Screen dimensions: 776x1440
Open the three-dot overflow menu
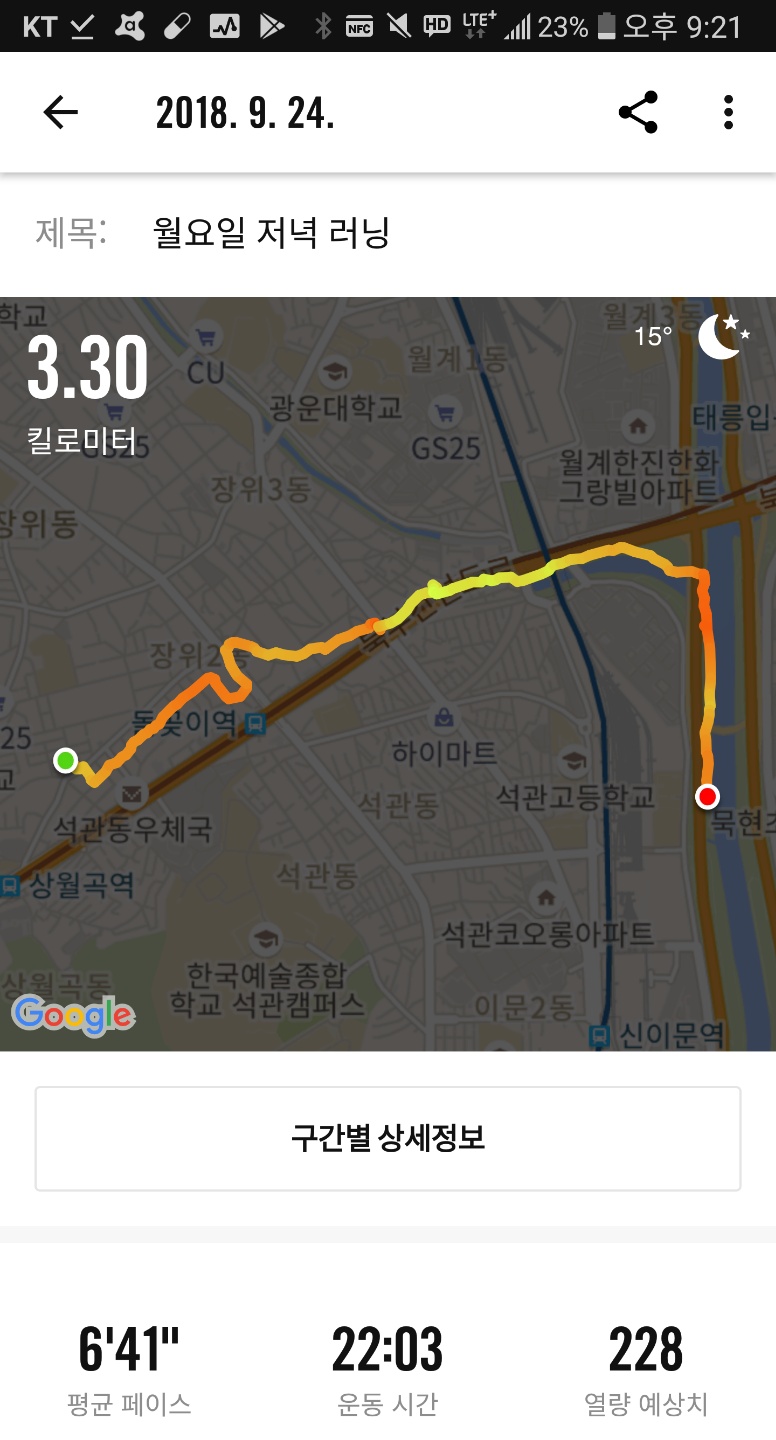(x=728, y=113)
